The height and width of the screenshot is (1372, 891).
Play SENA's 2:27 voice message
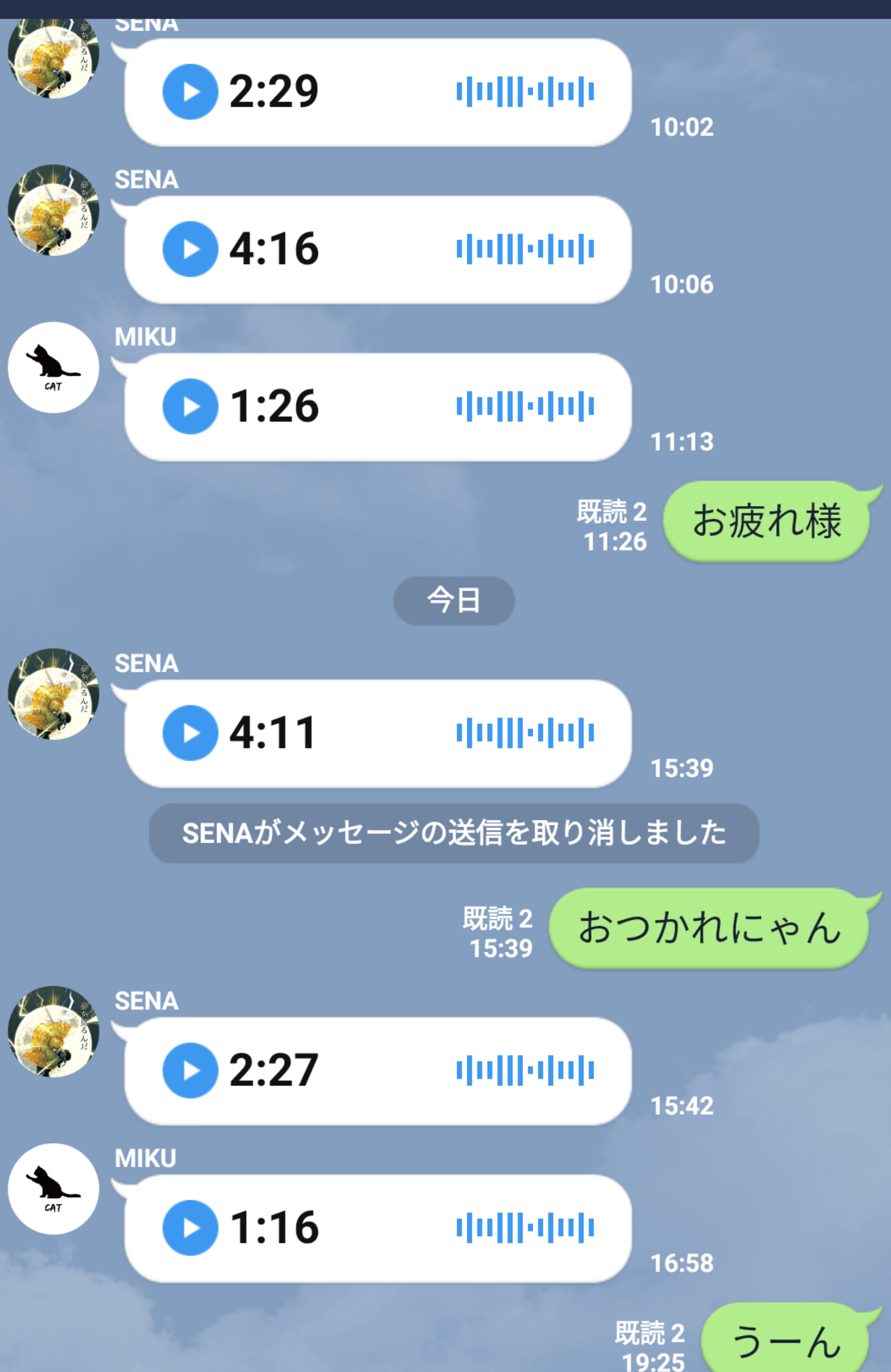pyautogui.click(x=190, y=1071)
